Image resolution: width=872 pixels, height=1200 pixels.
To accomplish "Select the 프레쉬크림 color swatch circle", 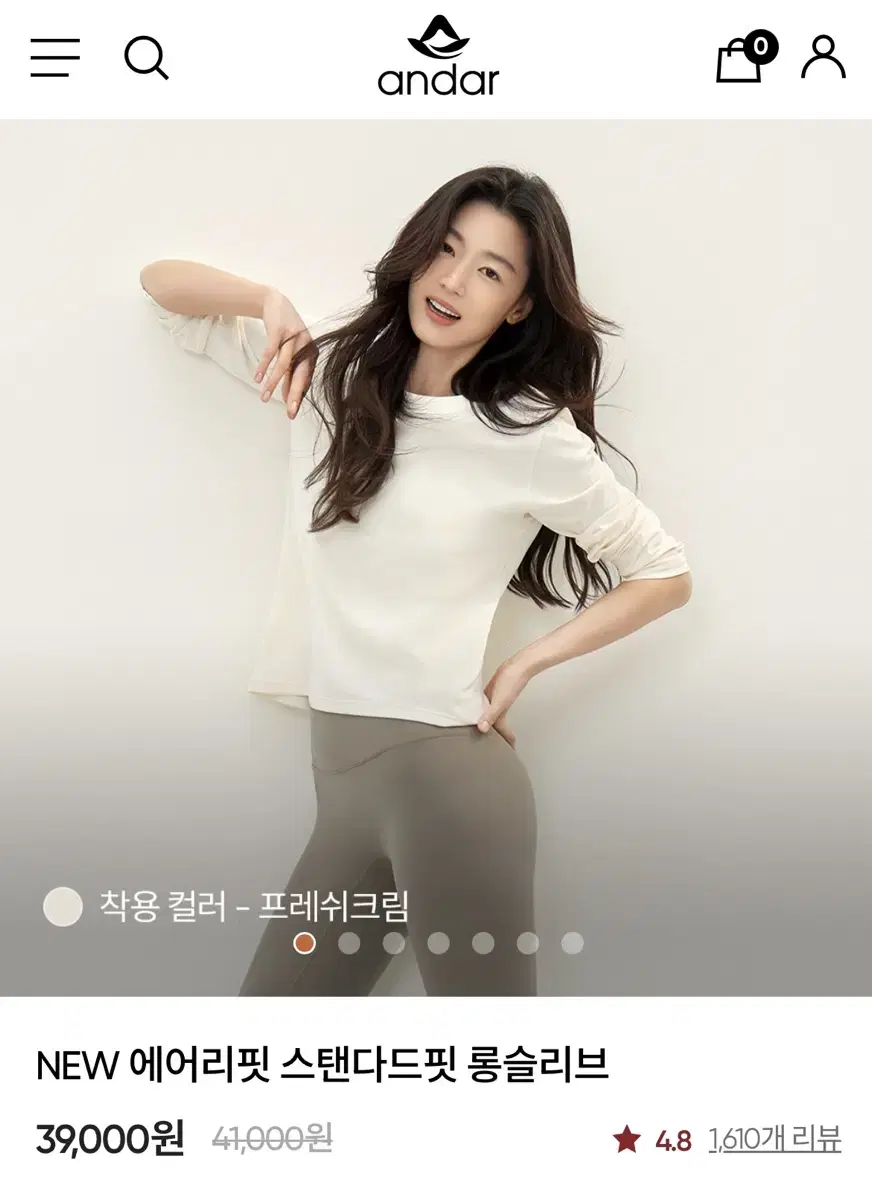I will click(62, 905).
